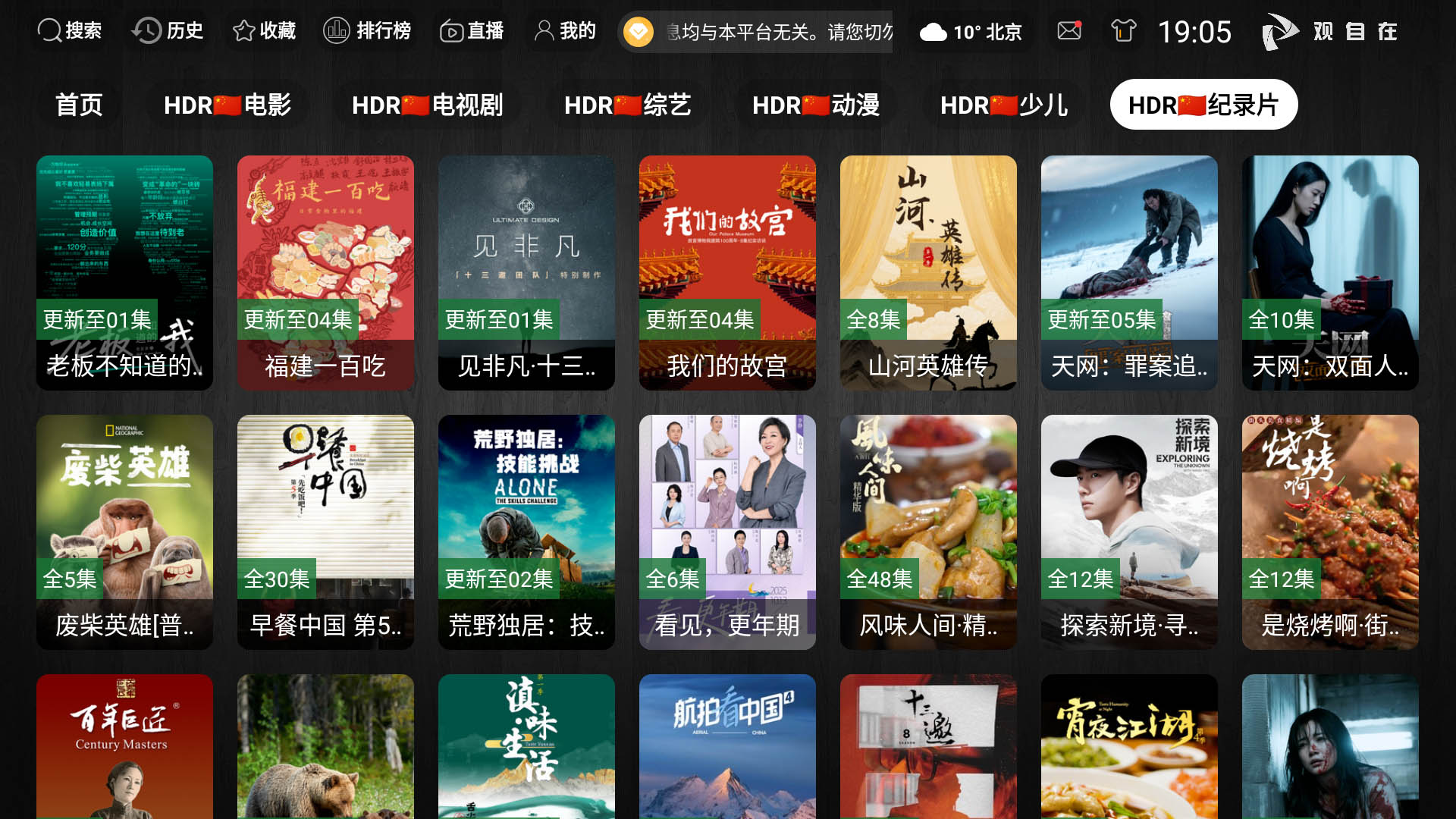Go to 直播 live TV

(472, 31)
